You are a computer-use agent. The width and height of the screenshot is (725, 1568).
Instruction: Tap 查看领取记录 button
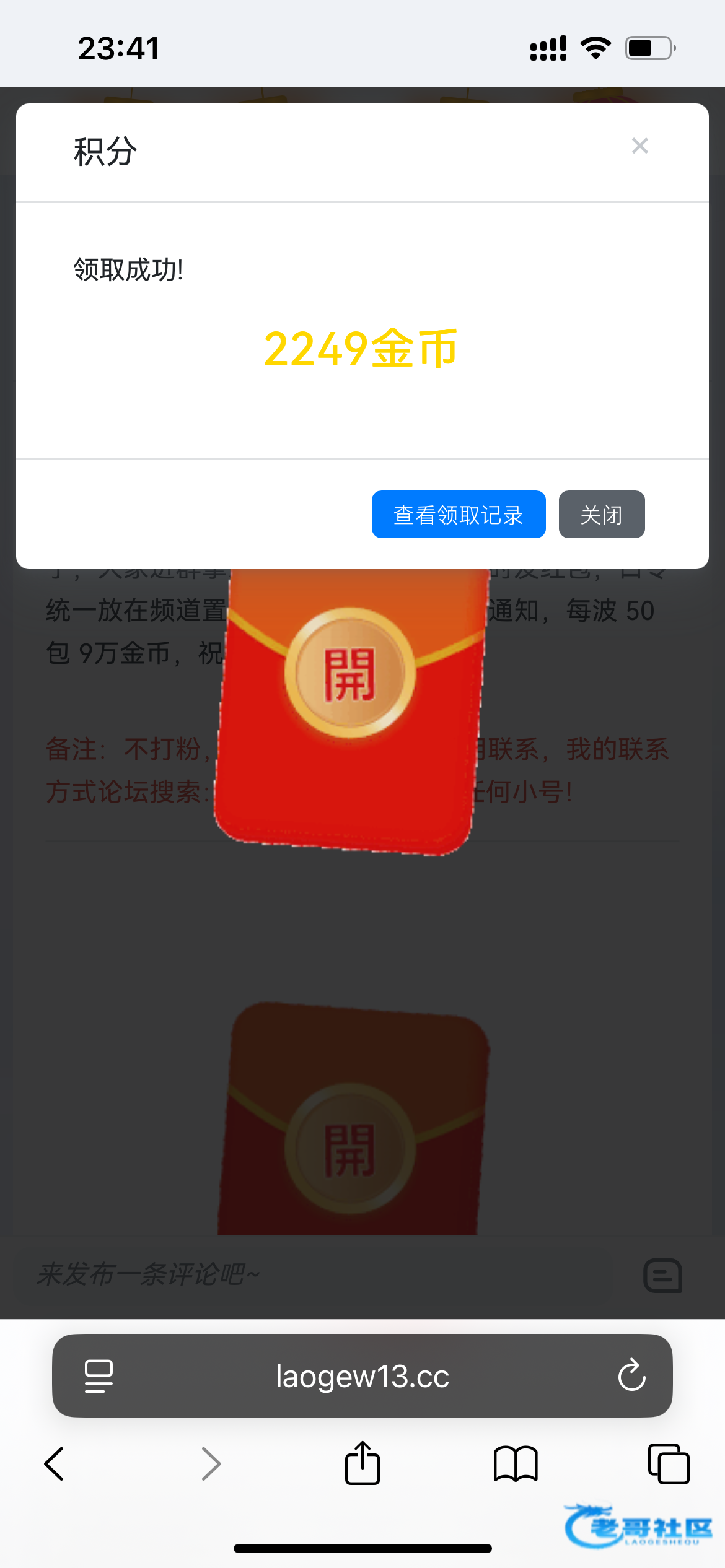459,515
